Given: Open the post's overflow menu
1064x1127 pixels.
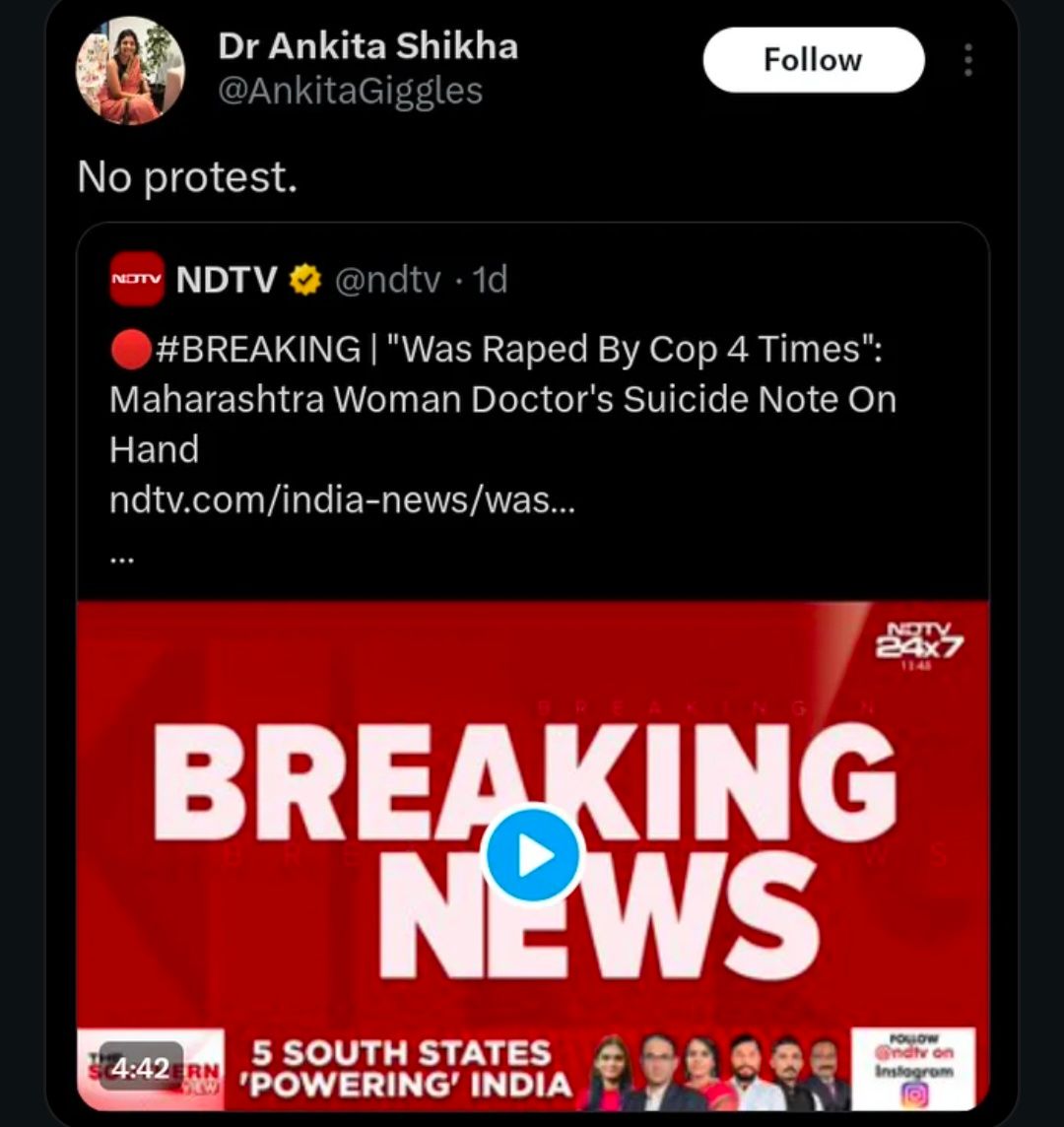Looking at the screenshot, I should click(968, 60).
